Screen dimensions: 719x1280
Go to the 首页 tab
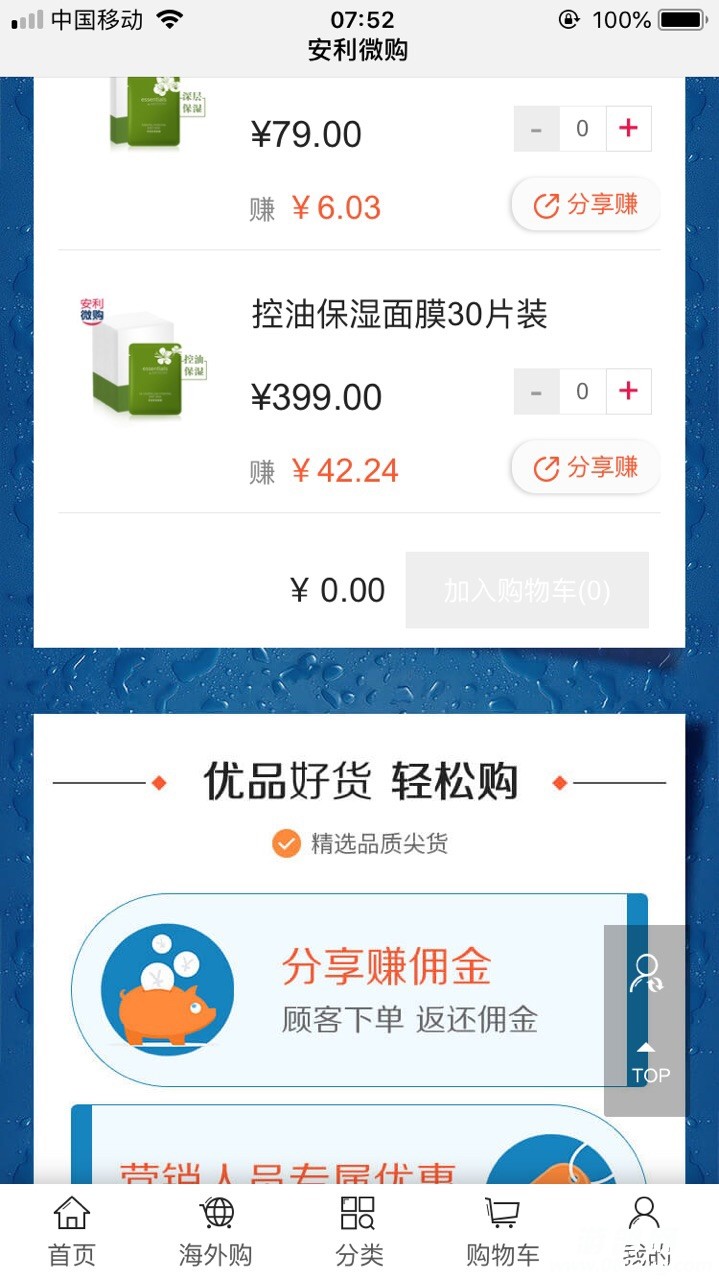tap(72, 1230)
